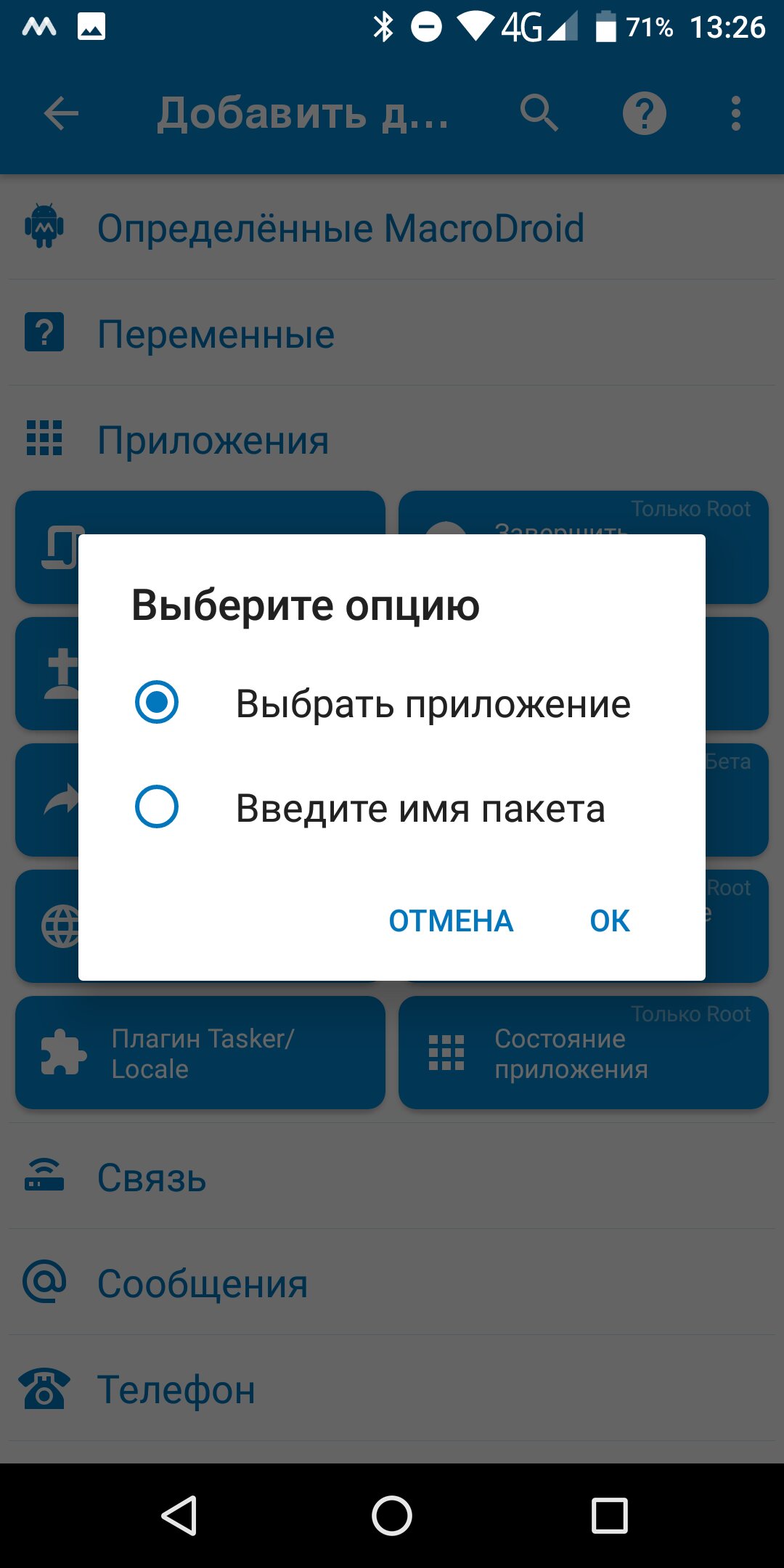784x1568 pixels.
Task: Go back with the navigation bar's back button
Action: pyautogui.click(x=179, y=1516)
